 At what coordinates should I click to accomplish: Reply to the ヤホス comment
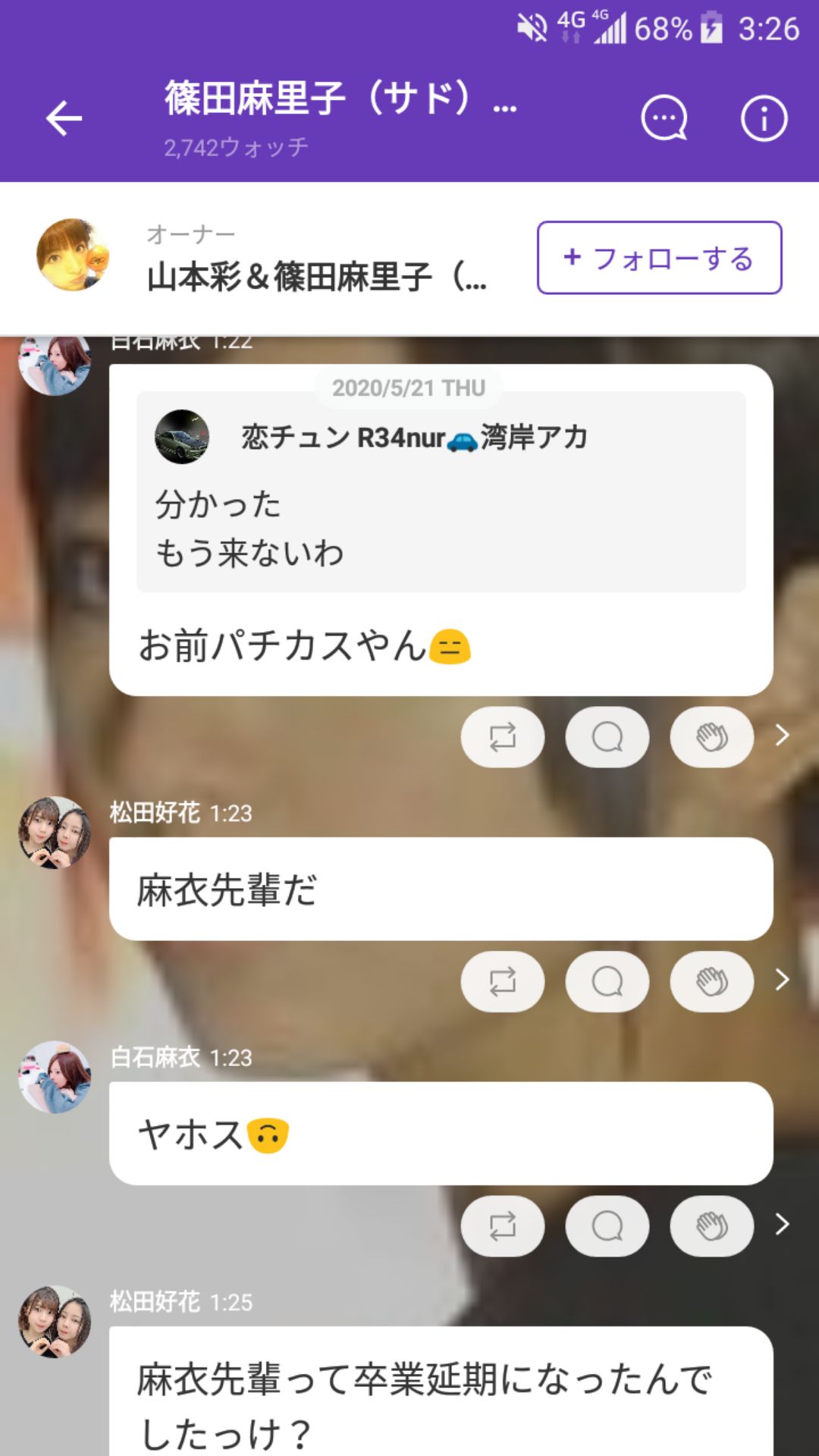click(x=607, y=1225)
